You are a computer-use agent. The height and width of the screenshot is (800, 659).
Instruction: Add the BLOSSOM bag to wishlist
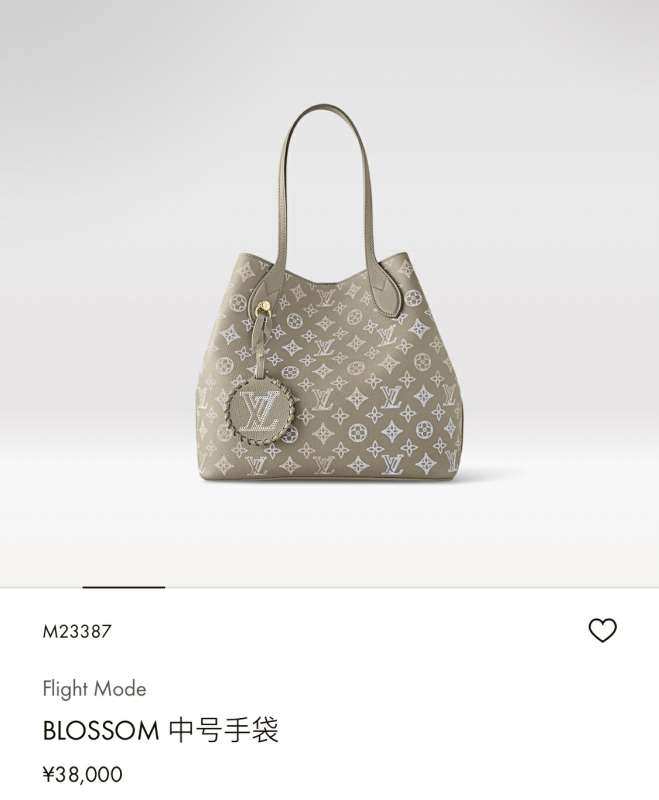pyautogui.click(x=602, y=630)
